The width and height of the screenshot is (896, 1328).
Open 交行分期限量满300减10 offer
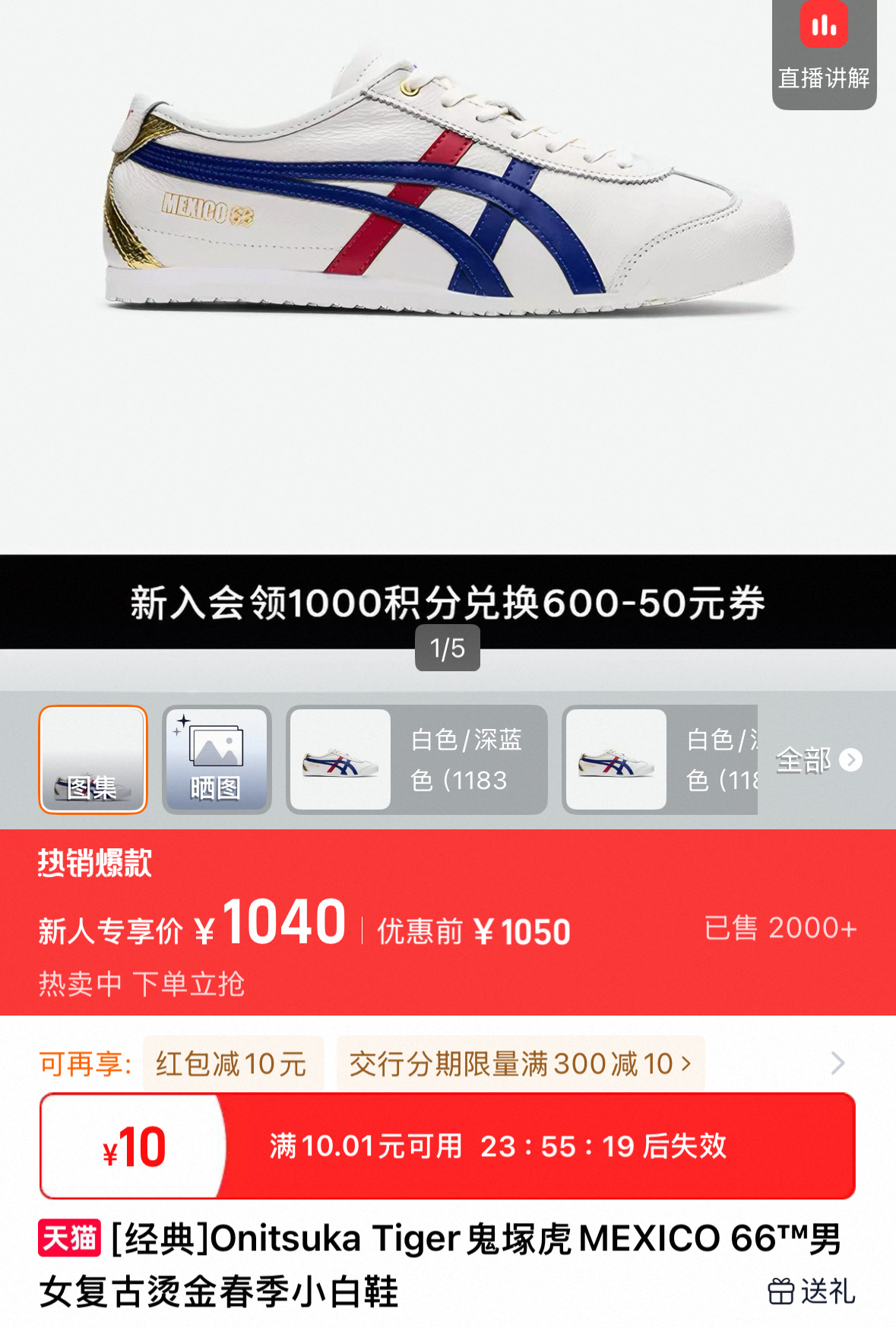pos(520,1063)
